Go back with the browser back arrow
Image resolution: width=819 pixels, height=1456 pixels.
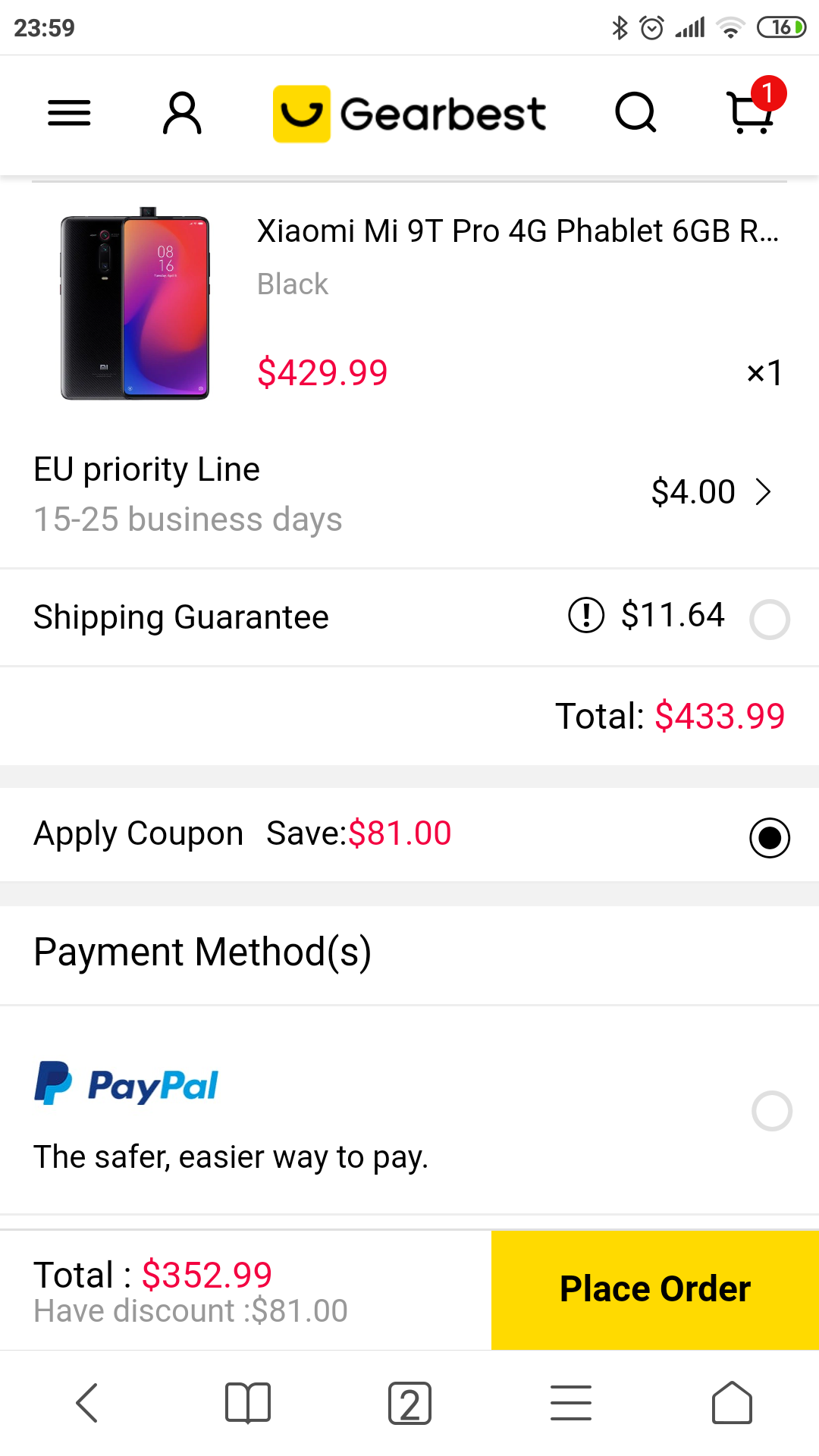pos(87,1403)
